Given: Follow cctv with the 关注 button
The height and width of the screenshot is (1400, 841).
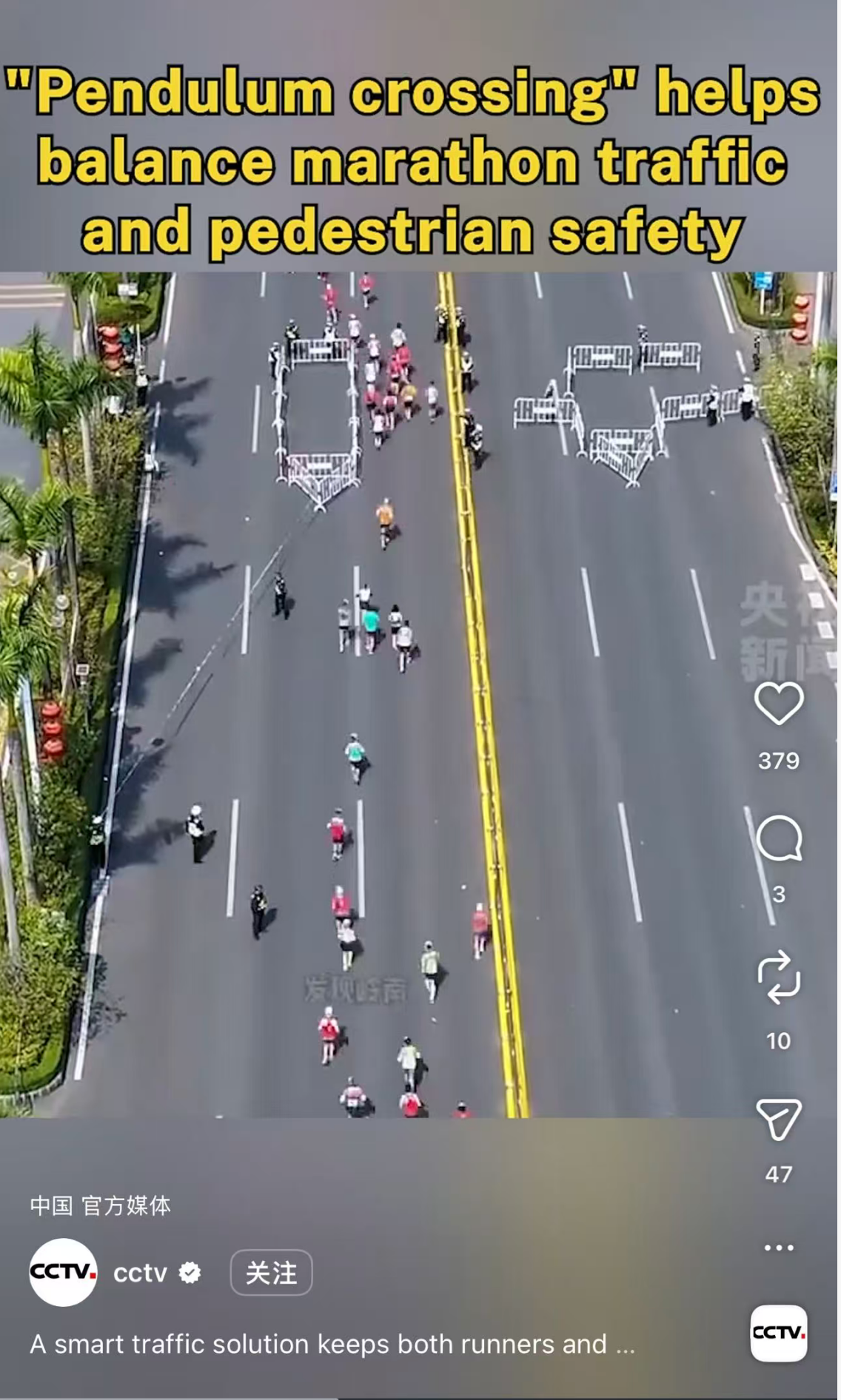Looking at the screenshot, I should click(x=271, y=1273).
